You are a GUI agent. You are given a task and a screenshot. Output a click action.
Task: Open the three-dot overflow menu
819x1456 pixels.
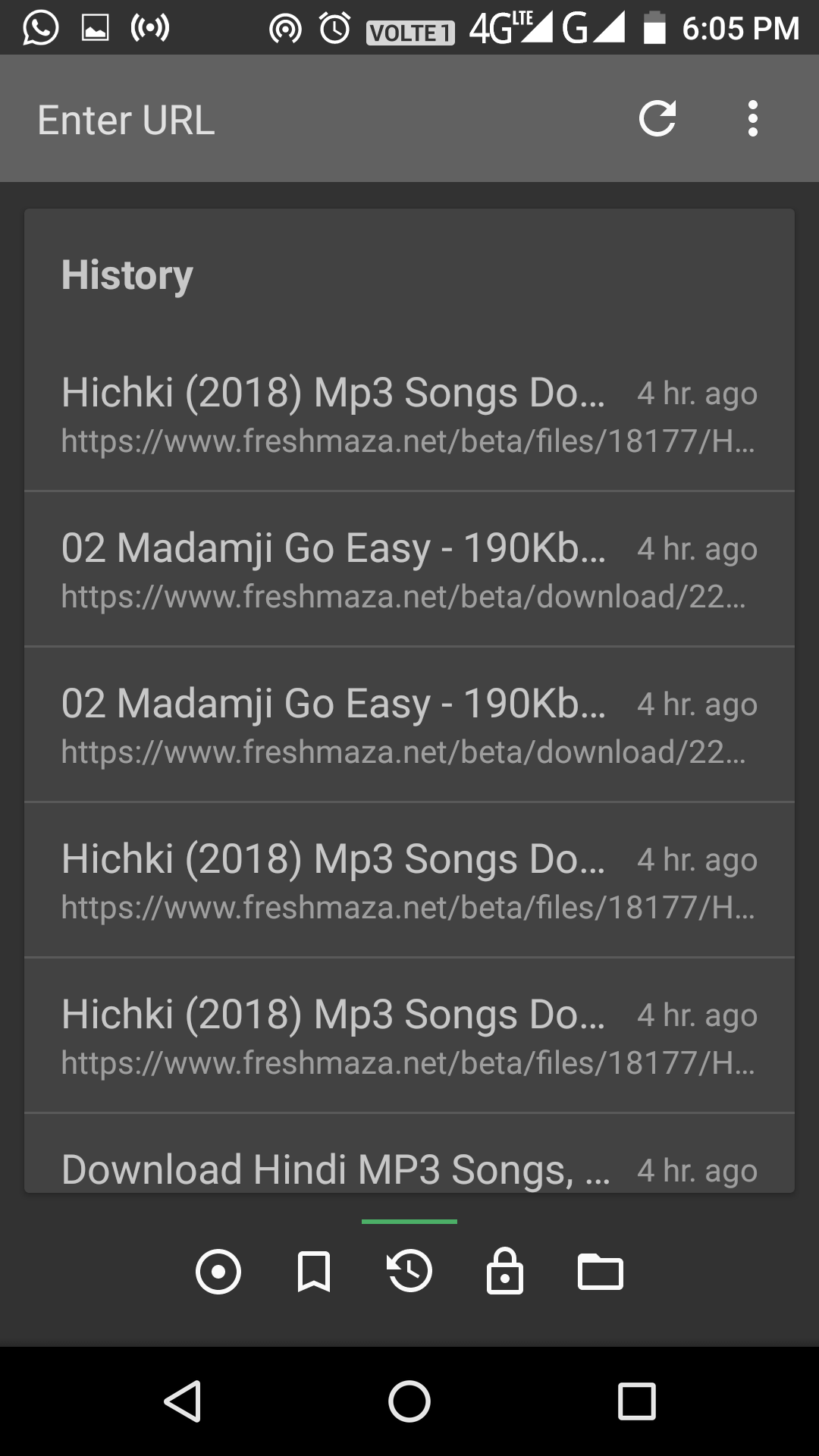752,119
